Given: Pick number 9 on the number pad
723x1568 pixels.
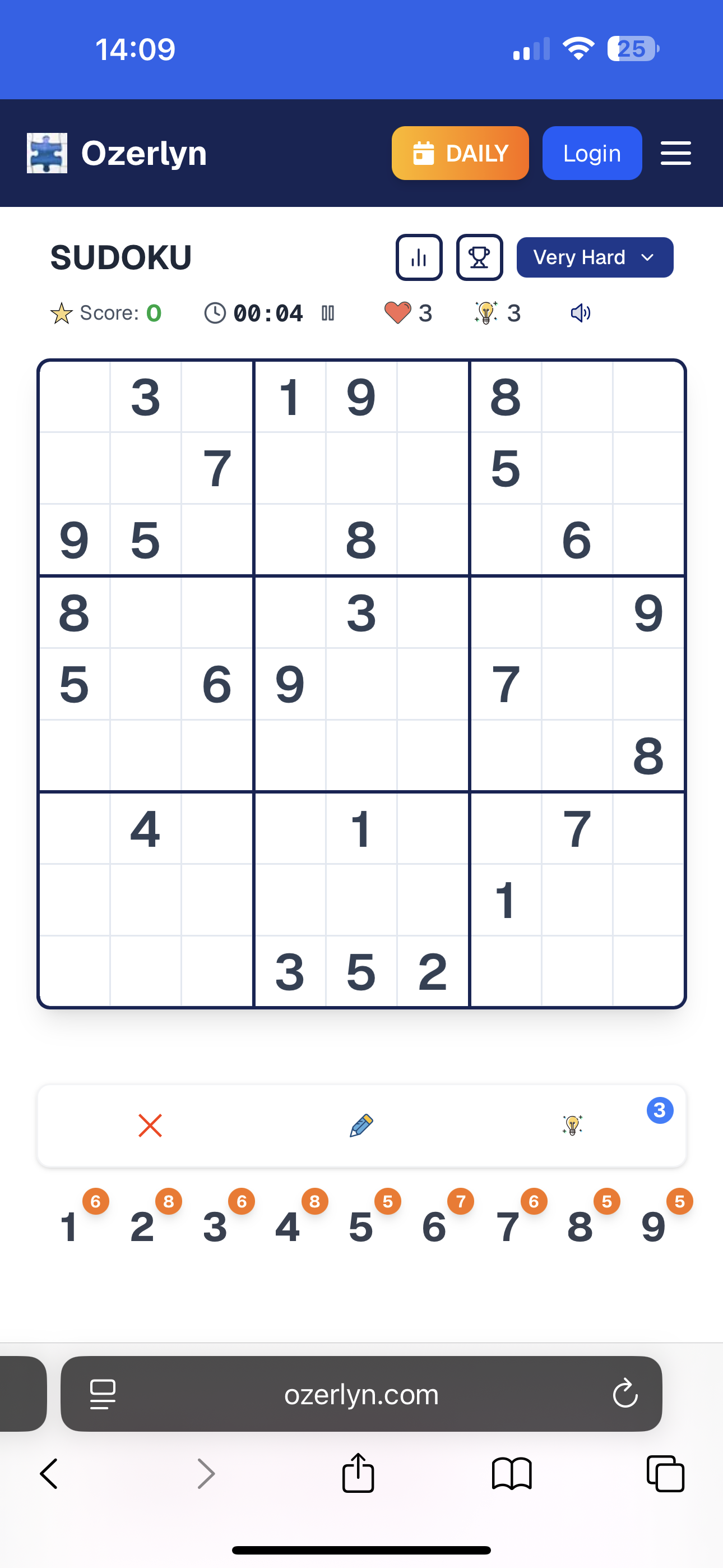Looking at the screenshot, I should click(653, 1226).
